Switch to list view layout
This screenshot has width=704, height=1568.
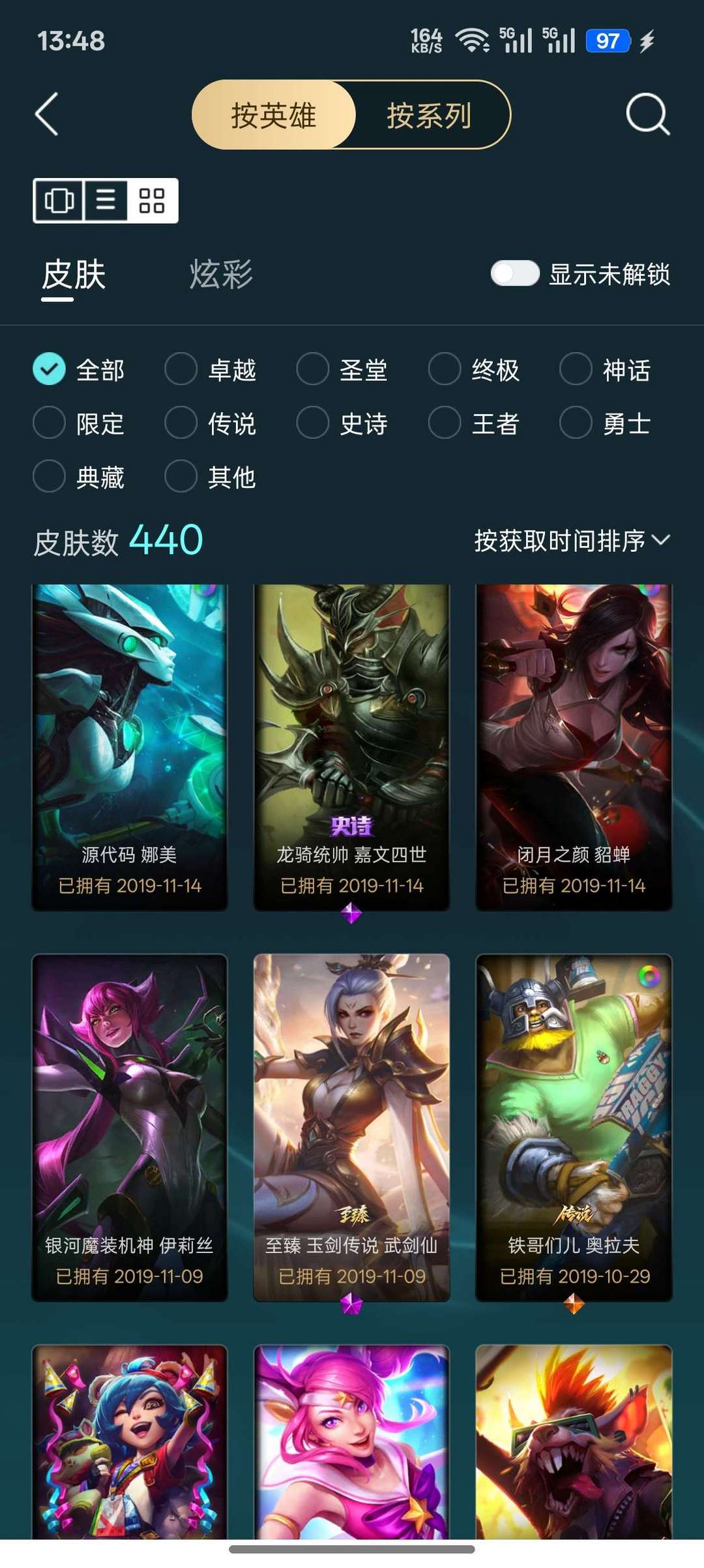(x=106, y=200)
